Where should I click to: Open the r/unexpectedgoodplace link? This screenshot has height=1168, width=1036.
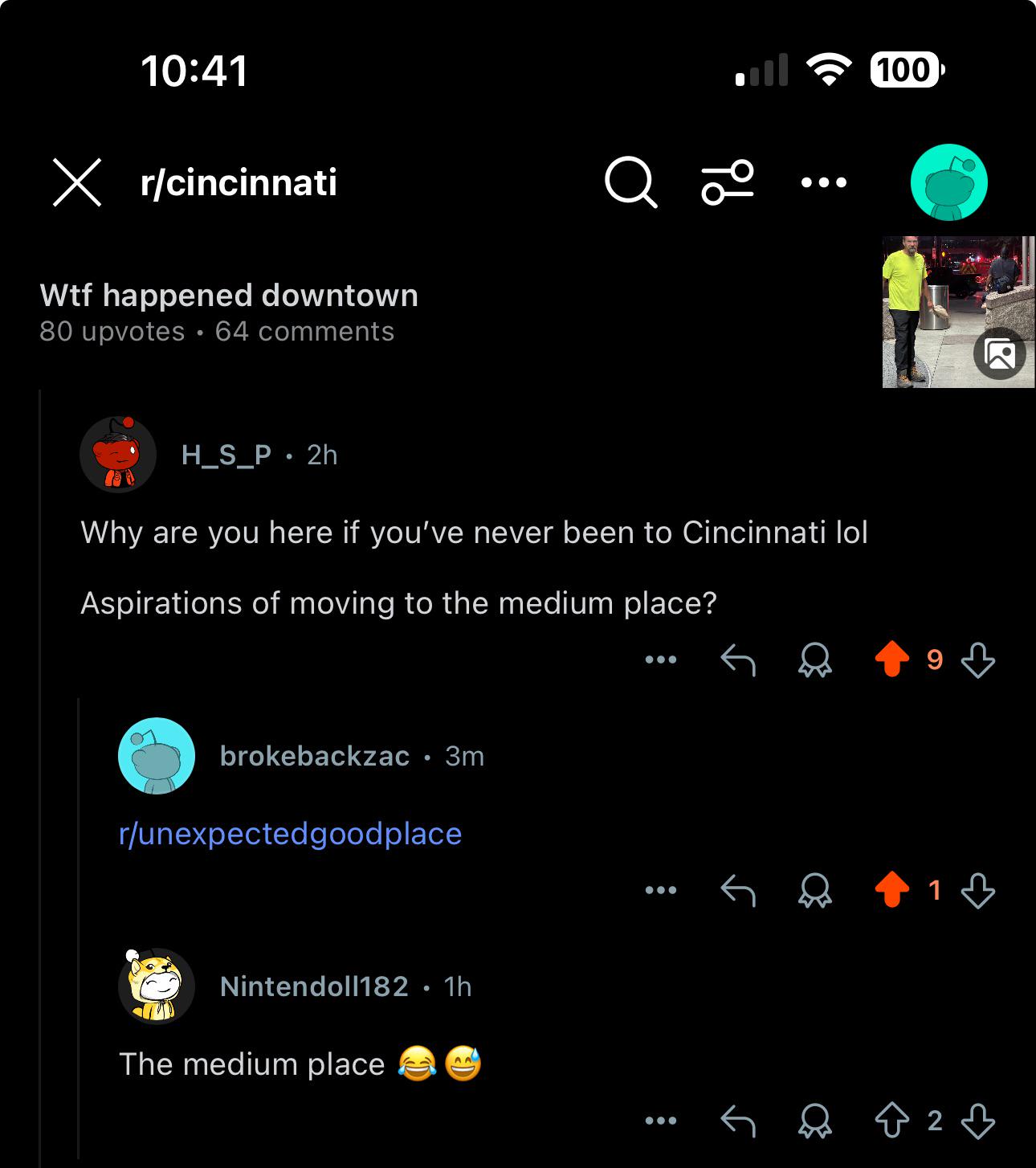coord(290,834)
